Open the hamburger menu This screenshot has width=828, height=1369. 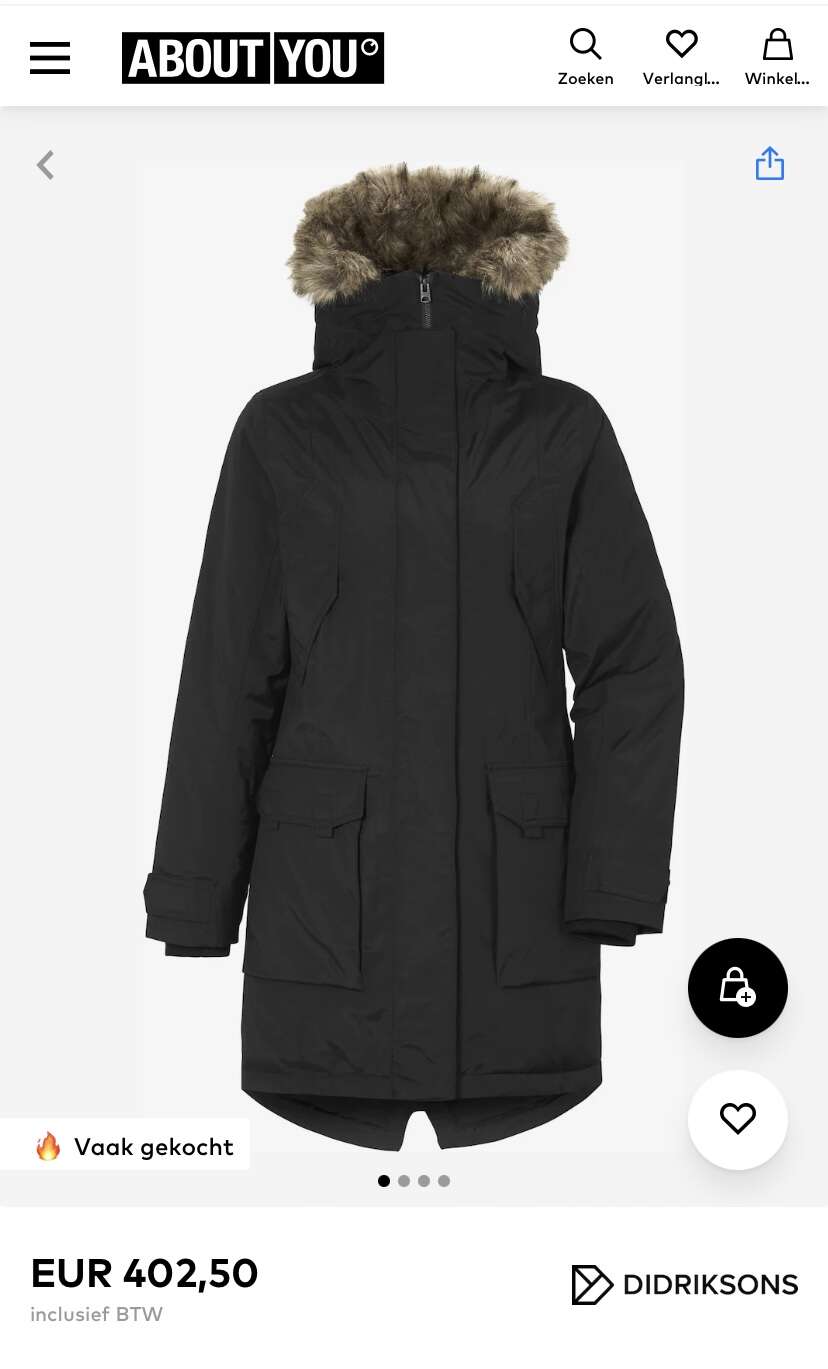(50, 58)
